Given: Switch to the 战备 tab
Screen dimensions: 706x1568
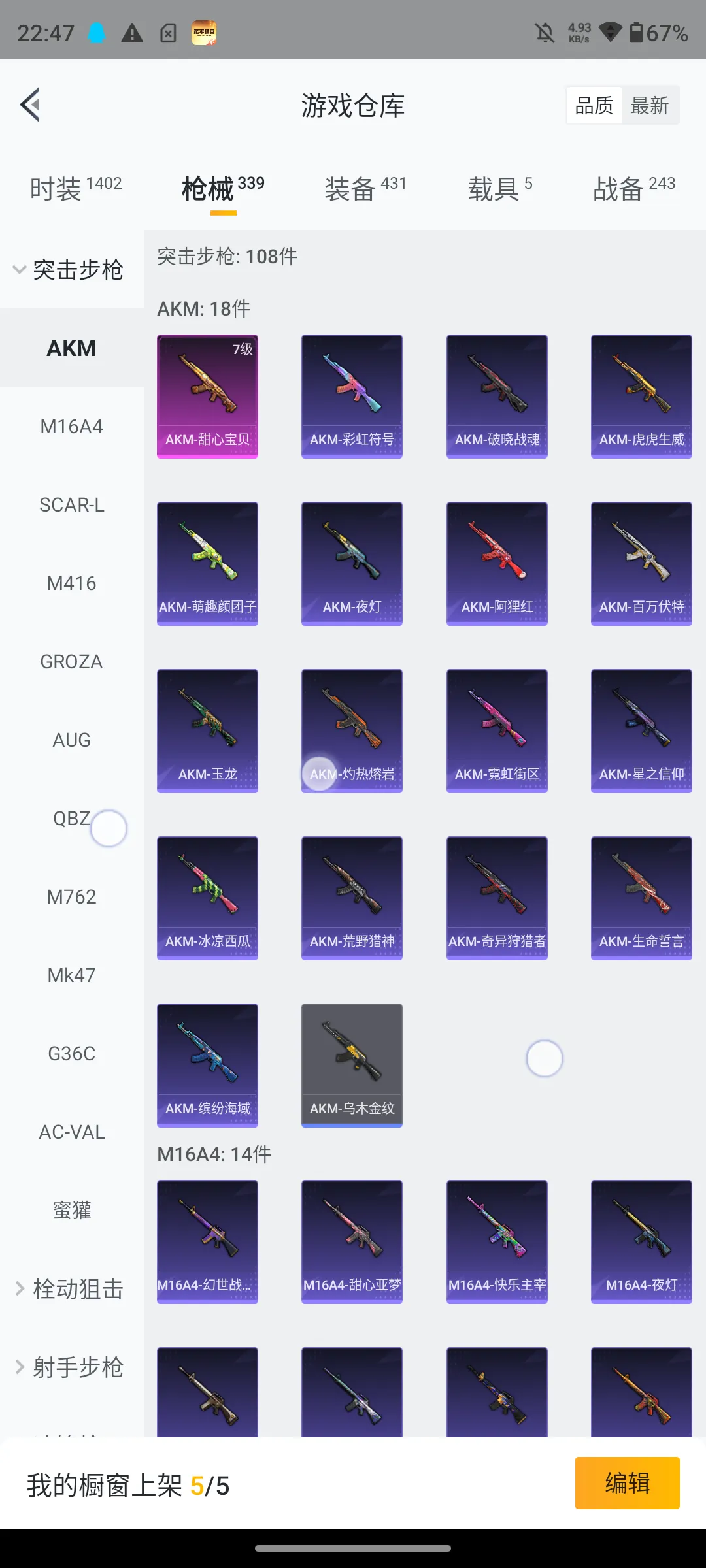Looking at the screenshot, I should coord(633,189).
